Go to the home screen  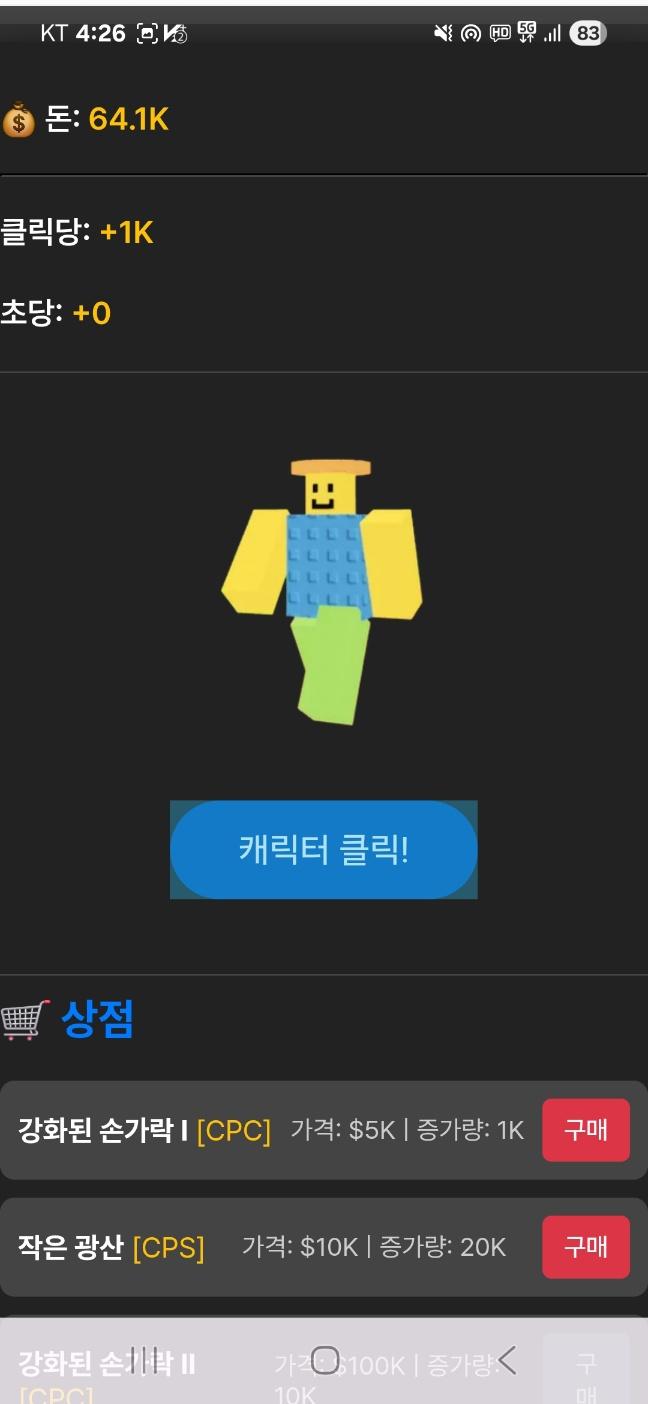[x=325, y=1360]
